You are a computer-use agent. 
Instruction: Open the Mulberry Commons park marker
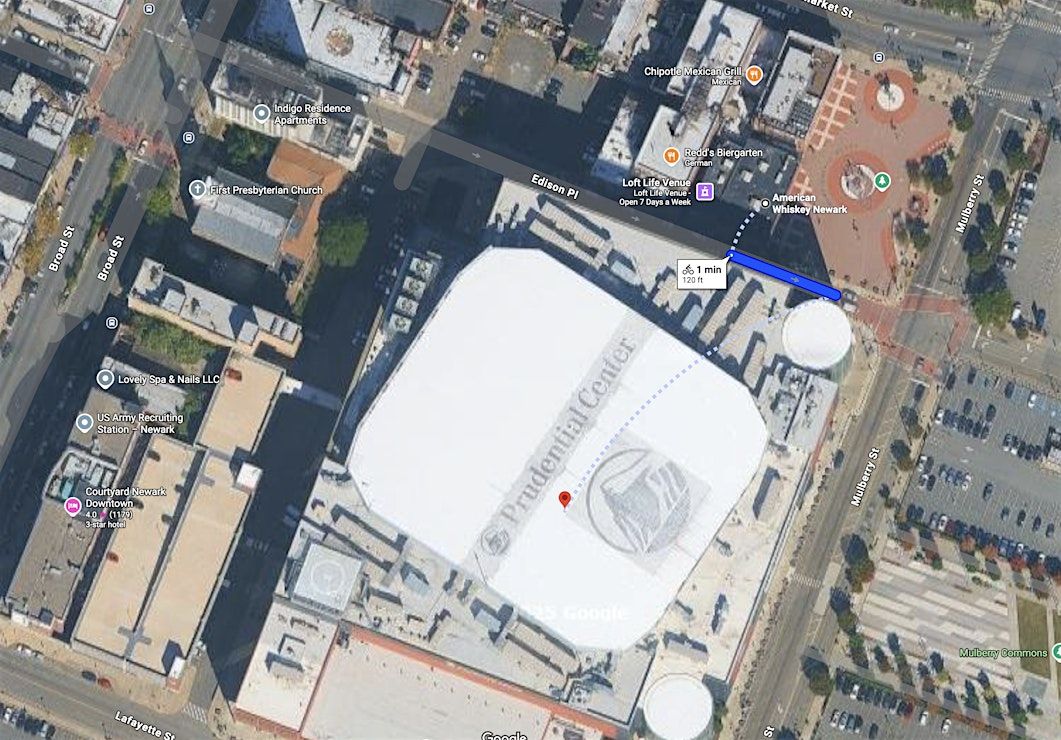[1056, 652]
